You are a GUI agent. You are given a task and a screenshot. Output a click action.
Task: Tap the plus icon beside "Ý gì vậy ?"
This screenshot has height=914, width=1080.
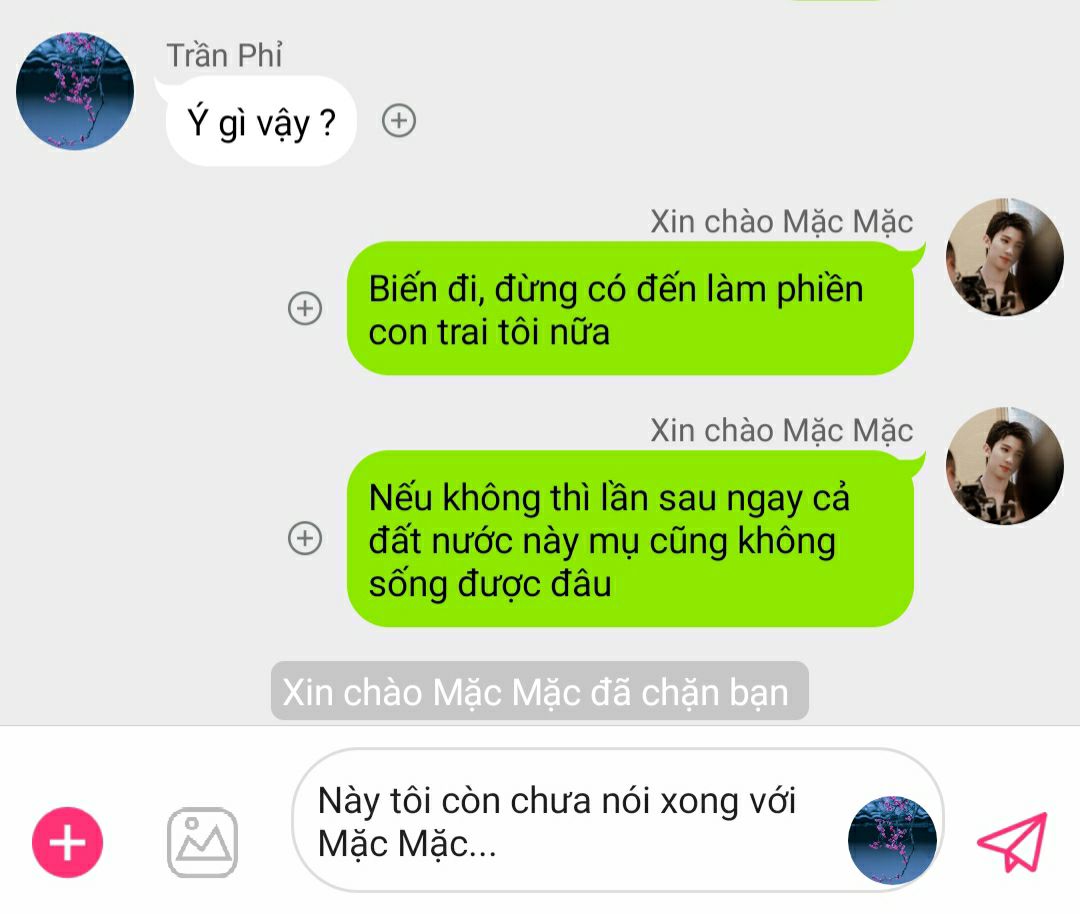coord(399,121)
